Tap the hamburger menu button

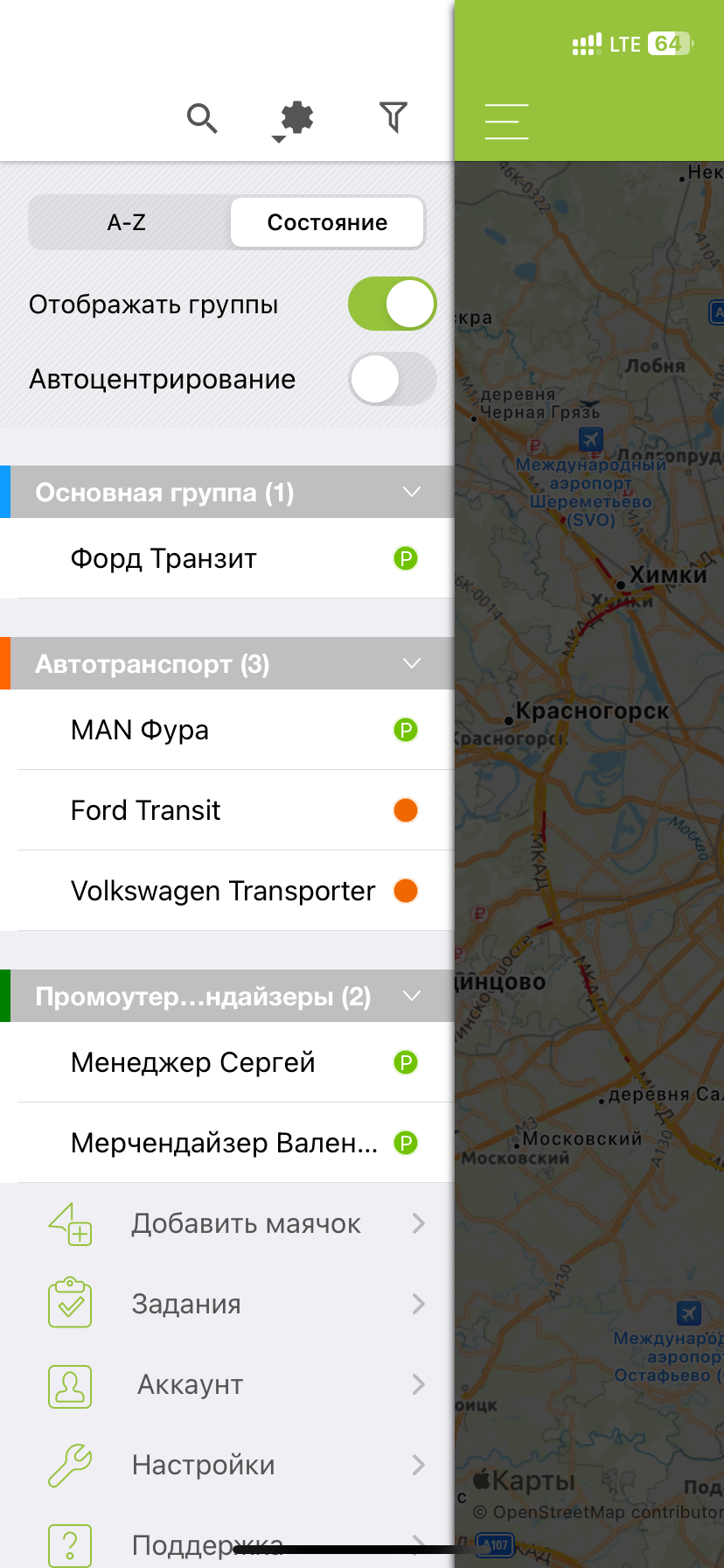507,122
